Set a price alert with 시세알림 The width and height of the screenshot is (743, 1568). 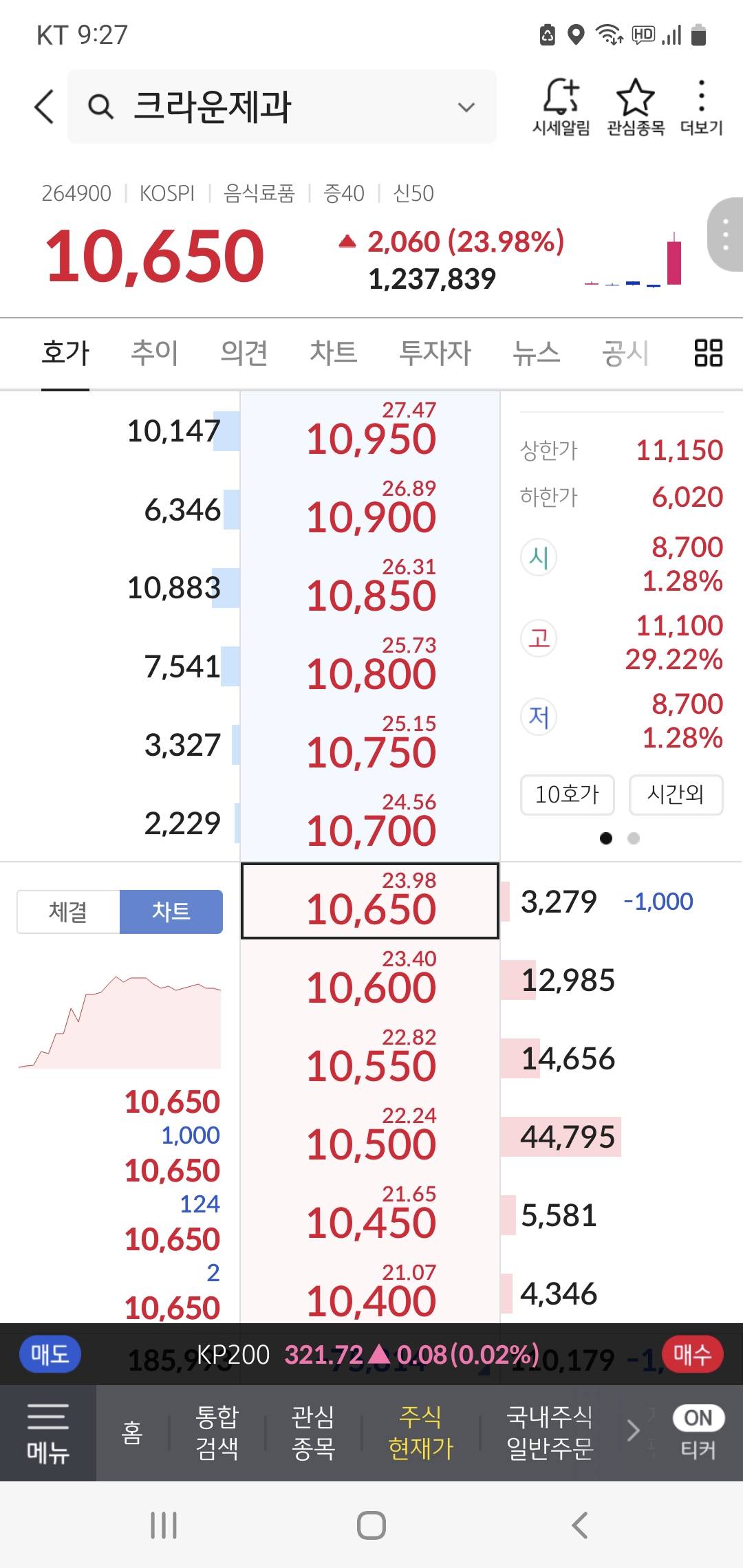point(561,107)
